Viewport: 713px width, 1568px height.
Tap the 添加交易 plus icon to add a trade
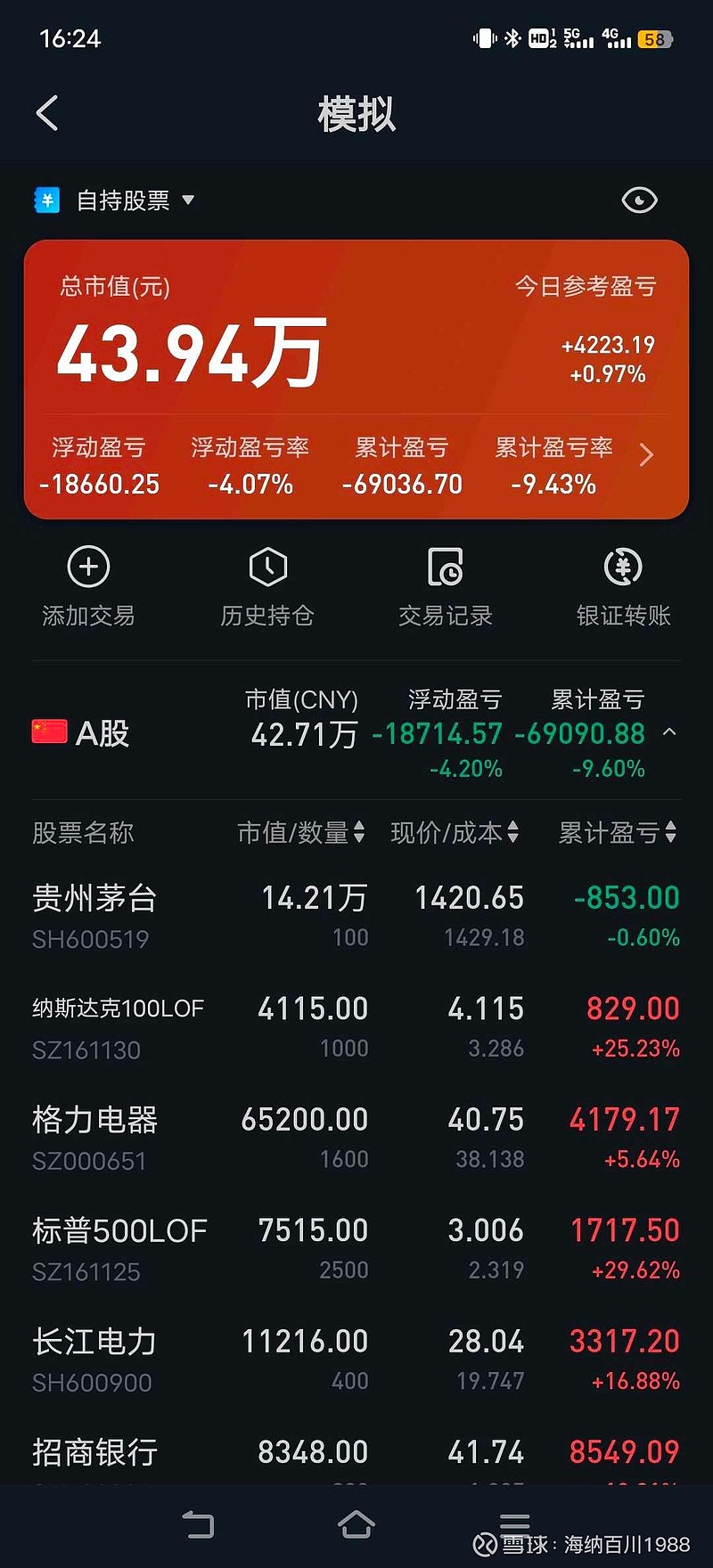pos(87,567)
